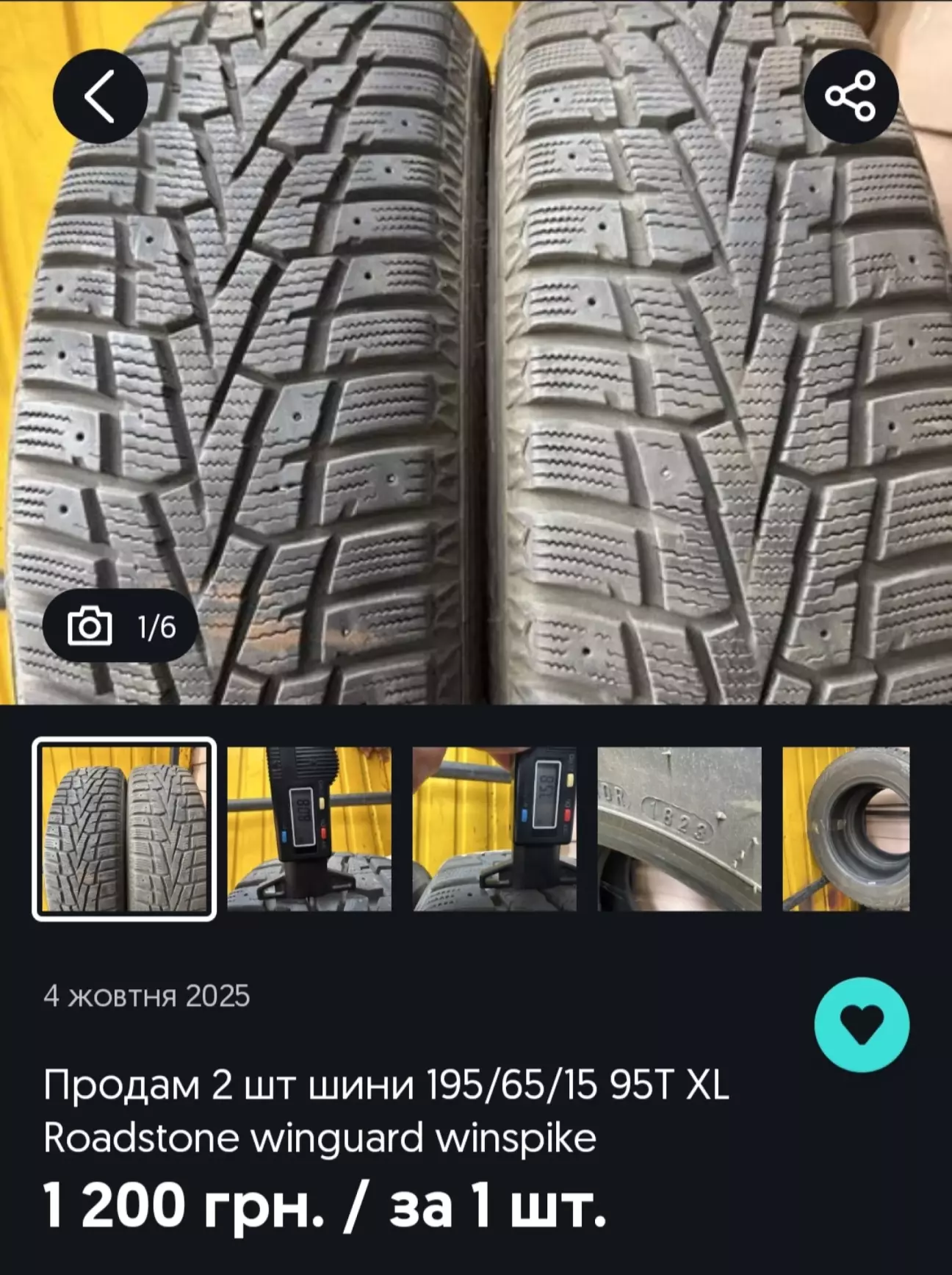View the second thumbnail with tread gauge

click(309, 829)
